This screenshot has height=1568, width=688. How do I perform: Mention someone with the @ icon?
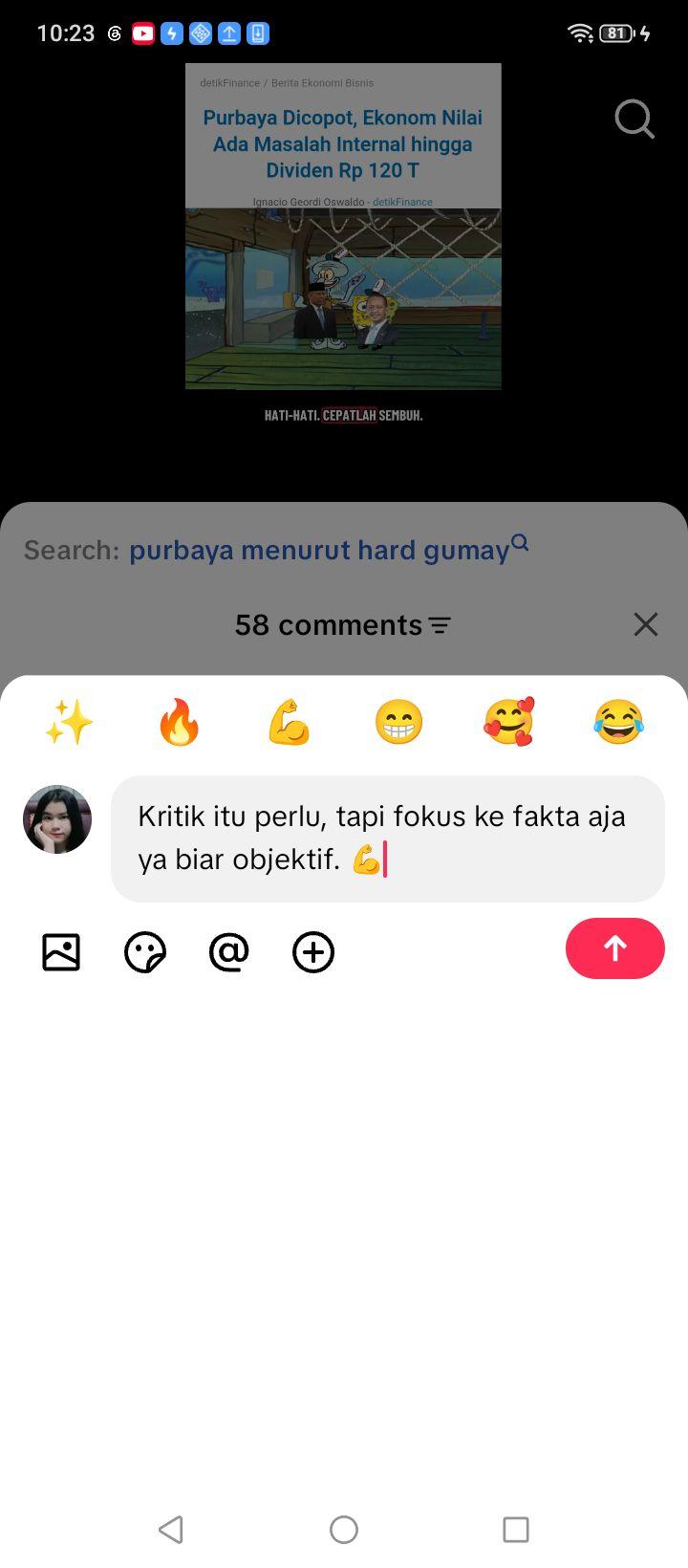click(x=229, y=952)
